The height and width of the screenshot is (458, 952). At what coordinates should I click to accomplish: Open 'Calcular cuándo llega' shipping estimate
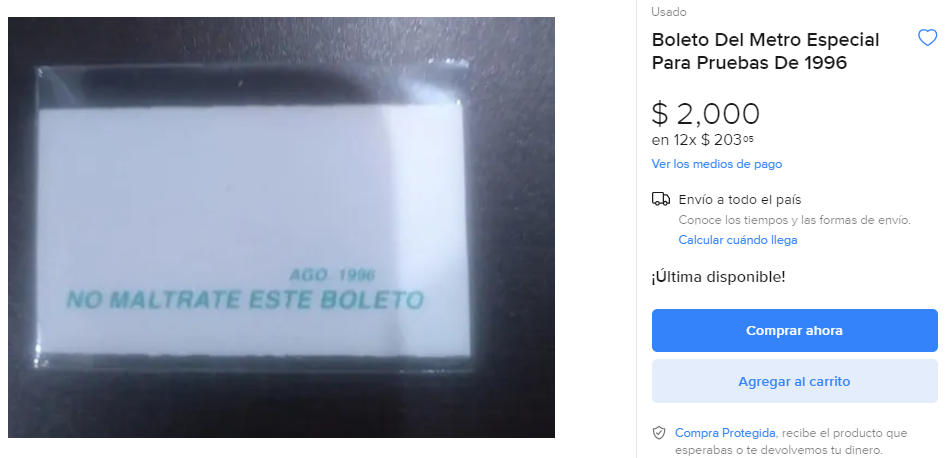[x=737, y=240]
